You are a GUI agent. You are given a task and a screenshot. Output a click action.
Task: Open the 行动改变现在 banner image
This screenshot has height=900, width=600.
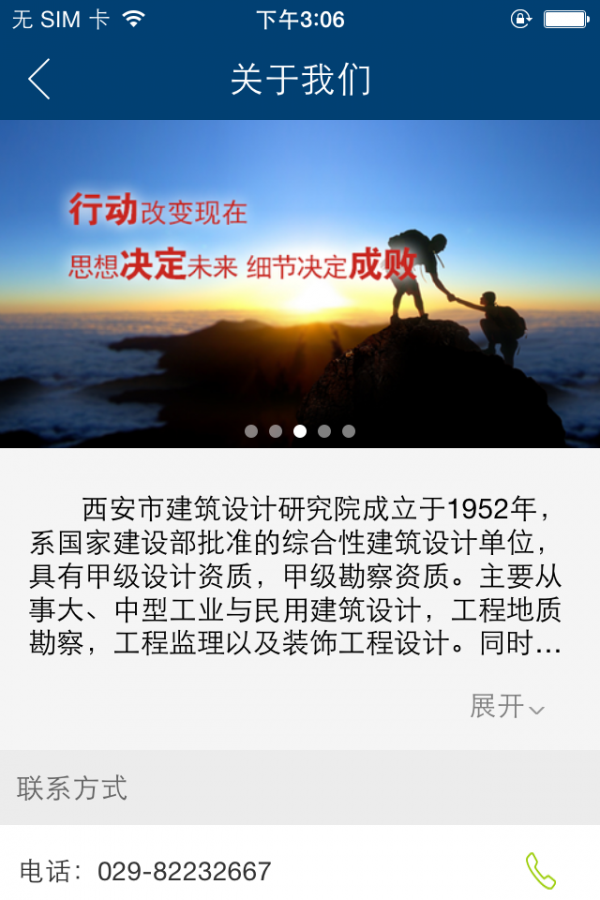point(300,283)
